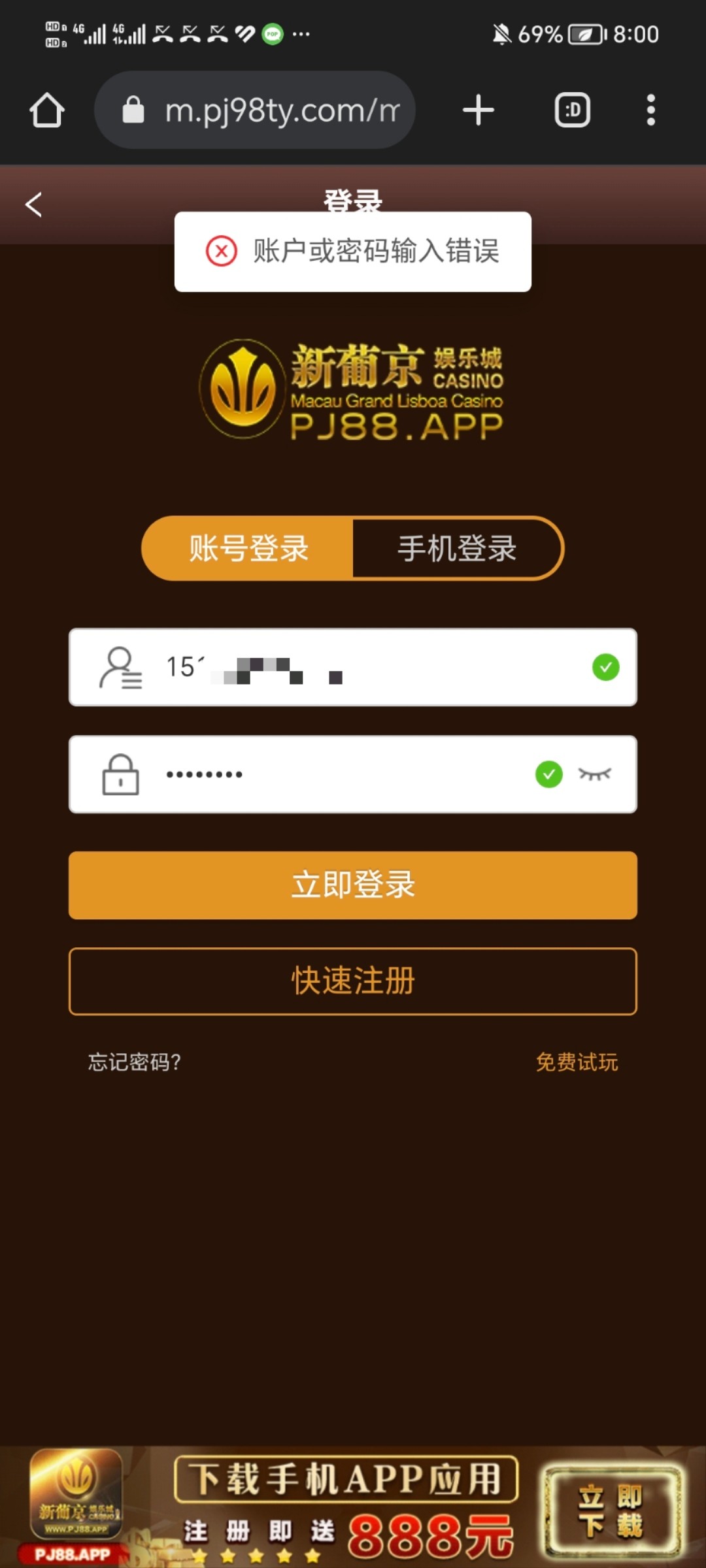The height and width of the screenshot is (1568, 706).
Task: Open the 忘记密码? link
Action: 135,1062
